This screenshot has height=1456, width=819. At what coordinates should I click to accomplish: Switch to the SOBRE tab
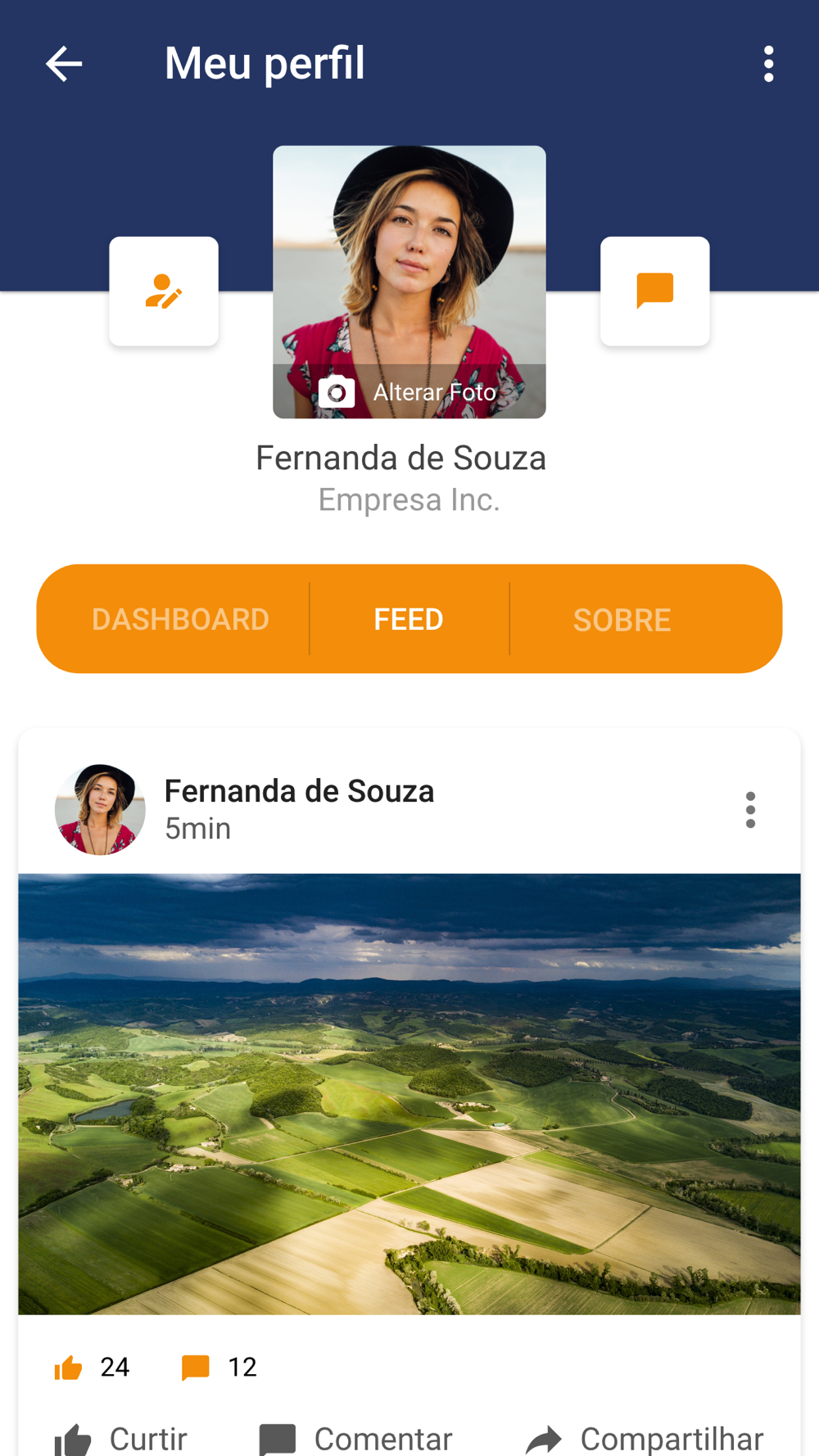tap(622, 620)
